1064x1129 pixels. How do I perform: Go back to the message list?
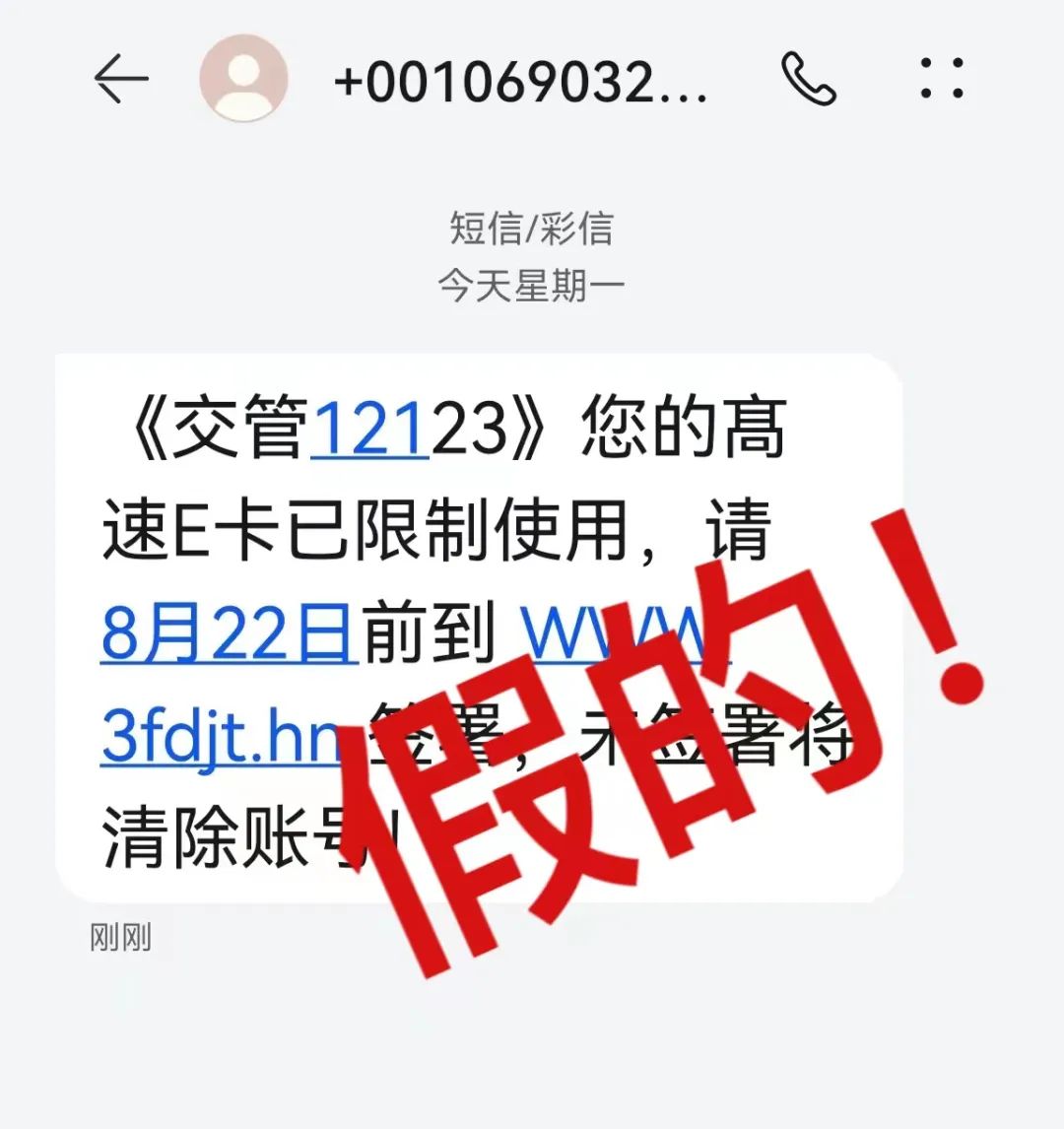click(120, 79)
